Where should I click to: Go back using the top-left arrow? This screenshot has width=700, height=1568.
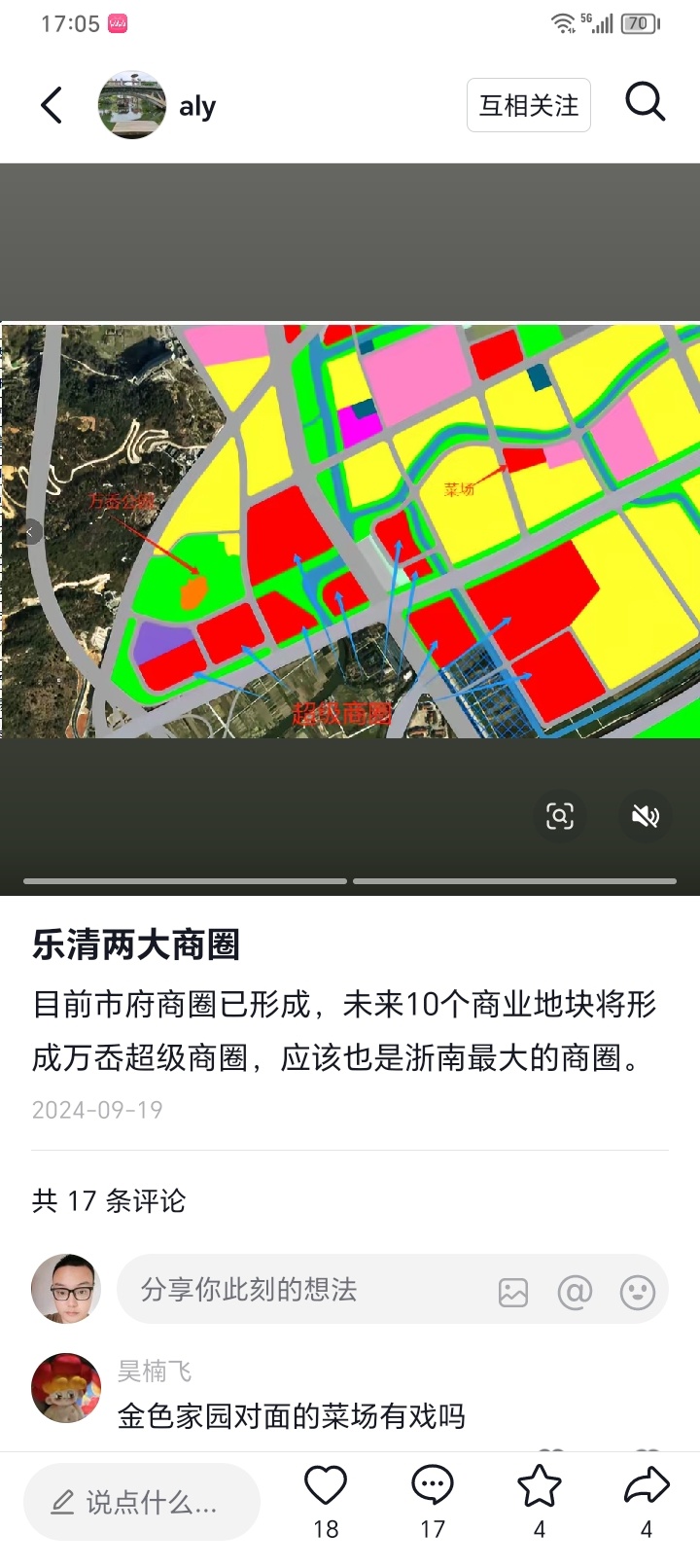[52, 105]
